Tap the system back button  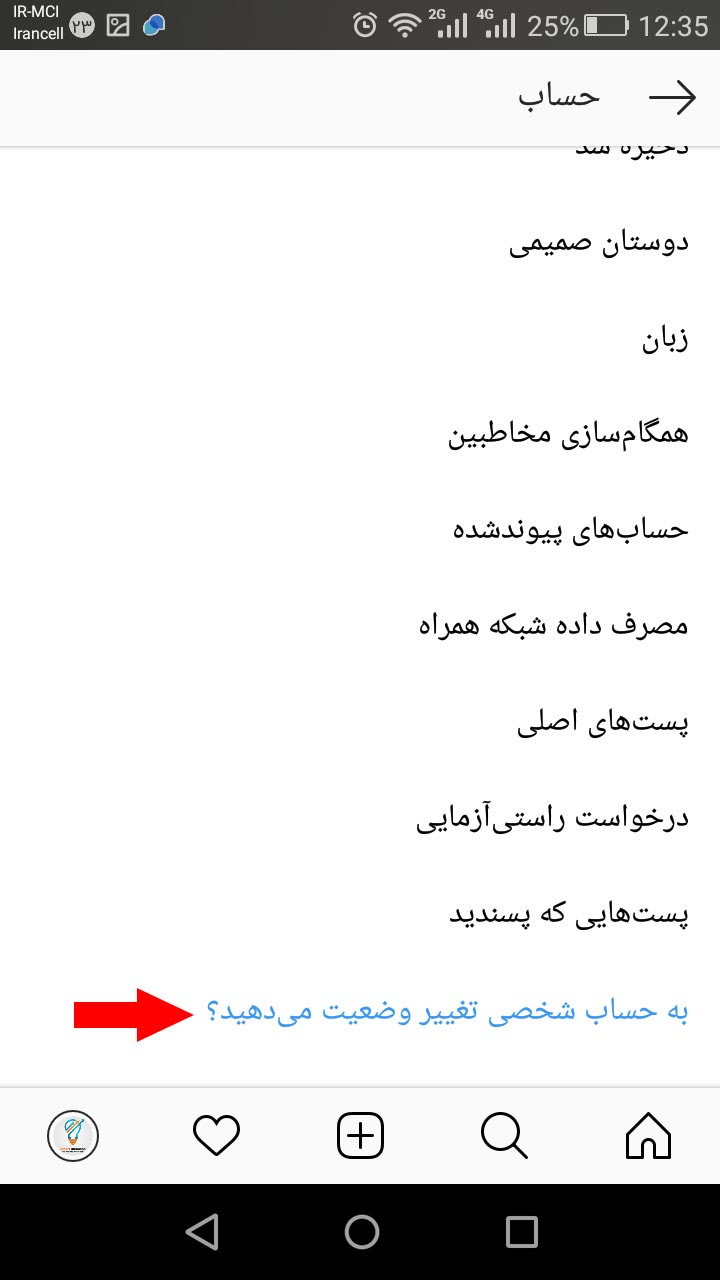tap(203, 1232)
